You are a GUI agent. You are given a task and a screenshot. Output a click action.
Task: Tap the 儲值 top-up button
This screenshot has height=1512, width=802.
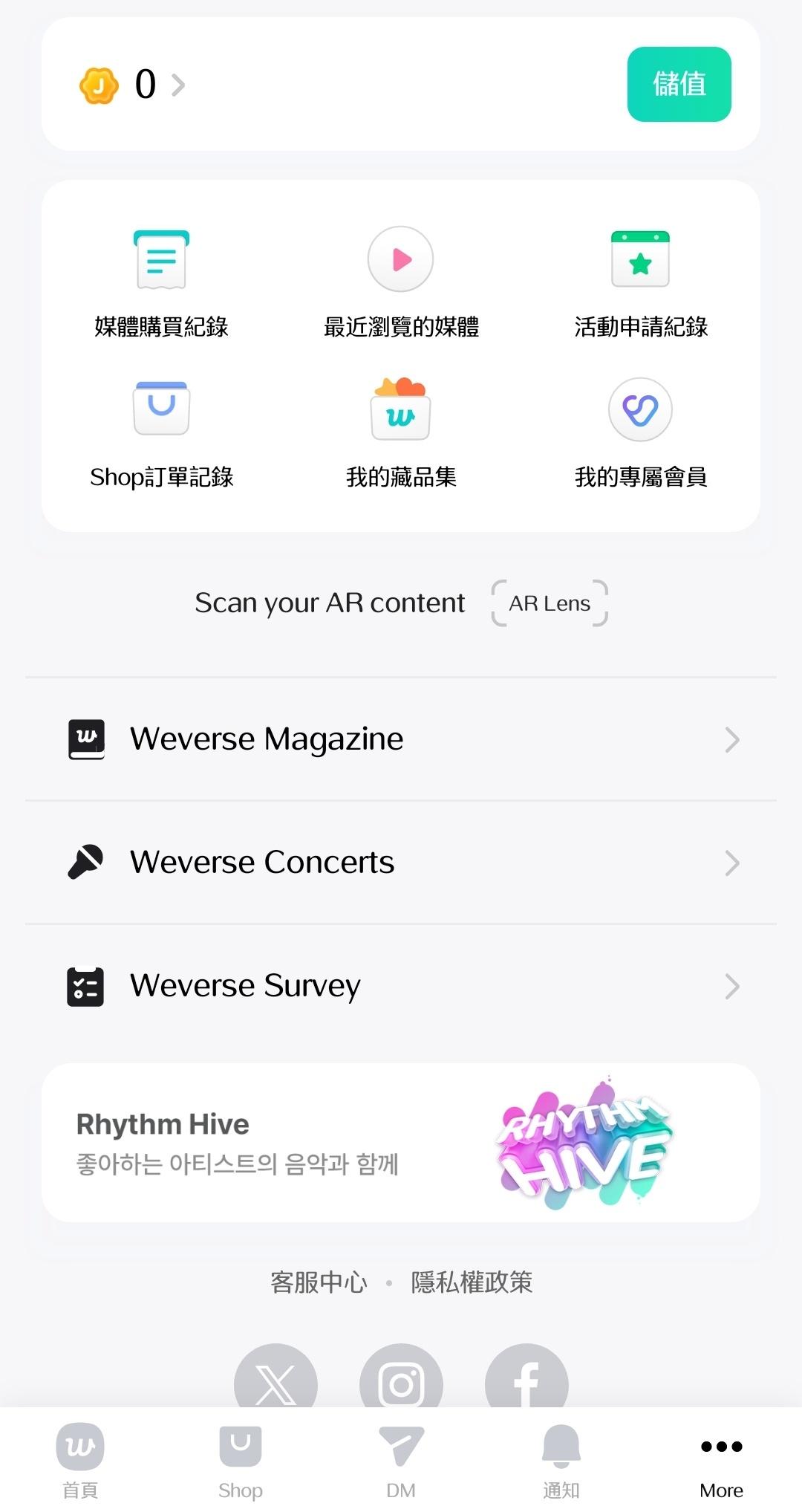[679, 84]
